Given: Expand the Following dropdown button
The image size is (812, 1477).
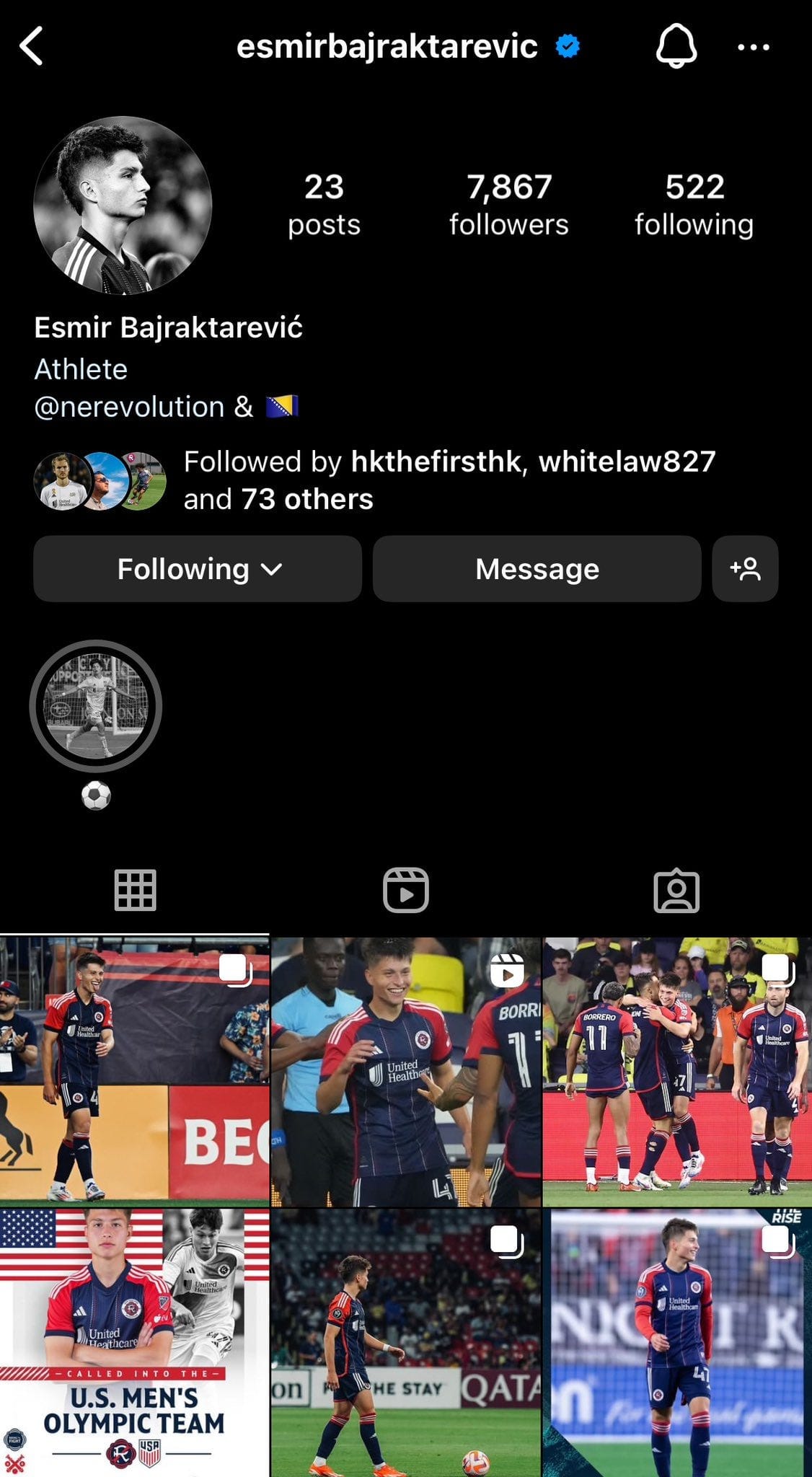Looking at the screenshot, I should coord(198,569).
